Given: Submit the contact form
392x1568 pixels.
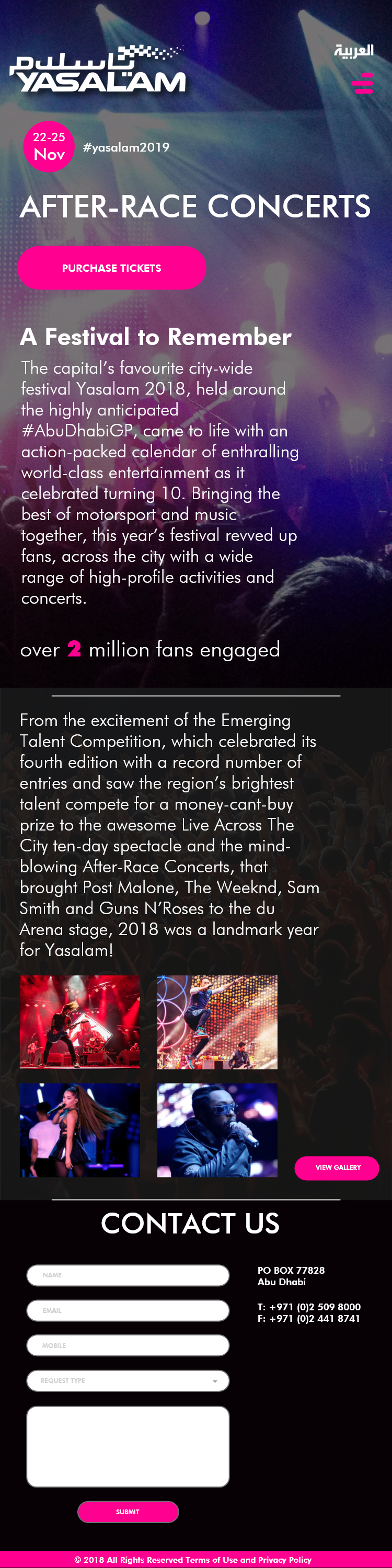Looking at the screenshot, I should pyautogui.click(x=128, y=1512).
